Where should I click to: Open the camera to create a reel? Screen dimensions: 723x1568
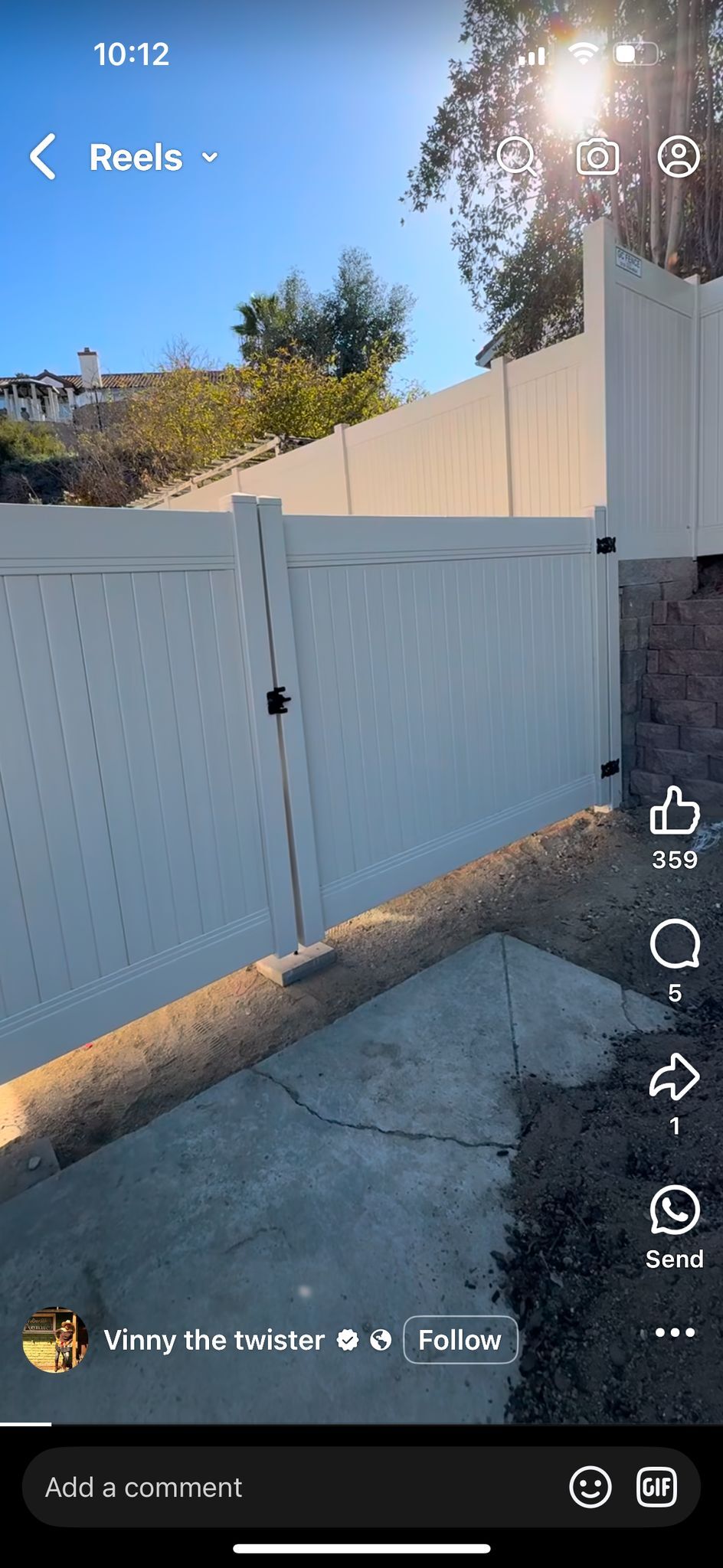[x=597, y=157]
